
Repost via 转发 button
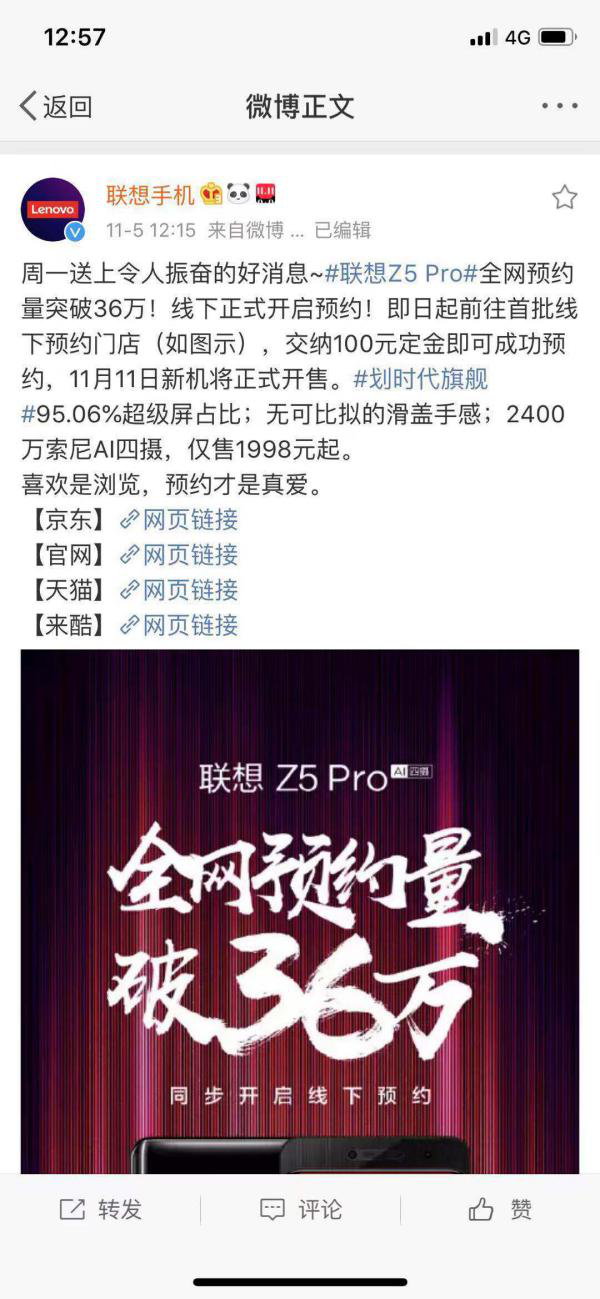(x=100, y=1210)
